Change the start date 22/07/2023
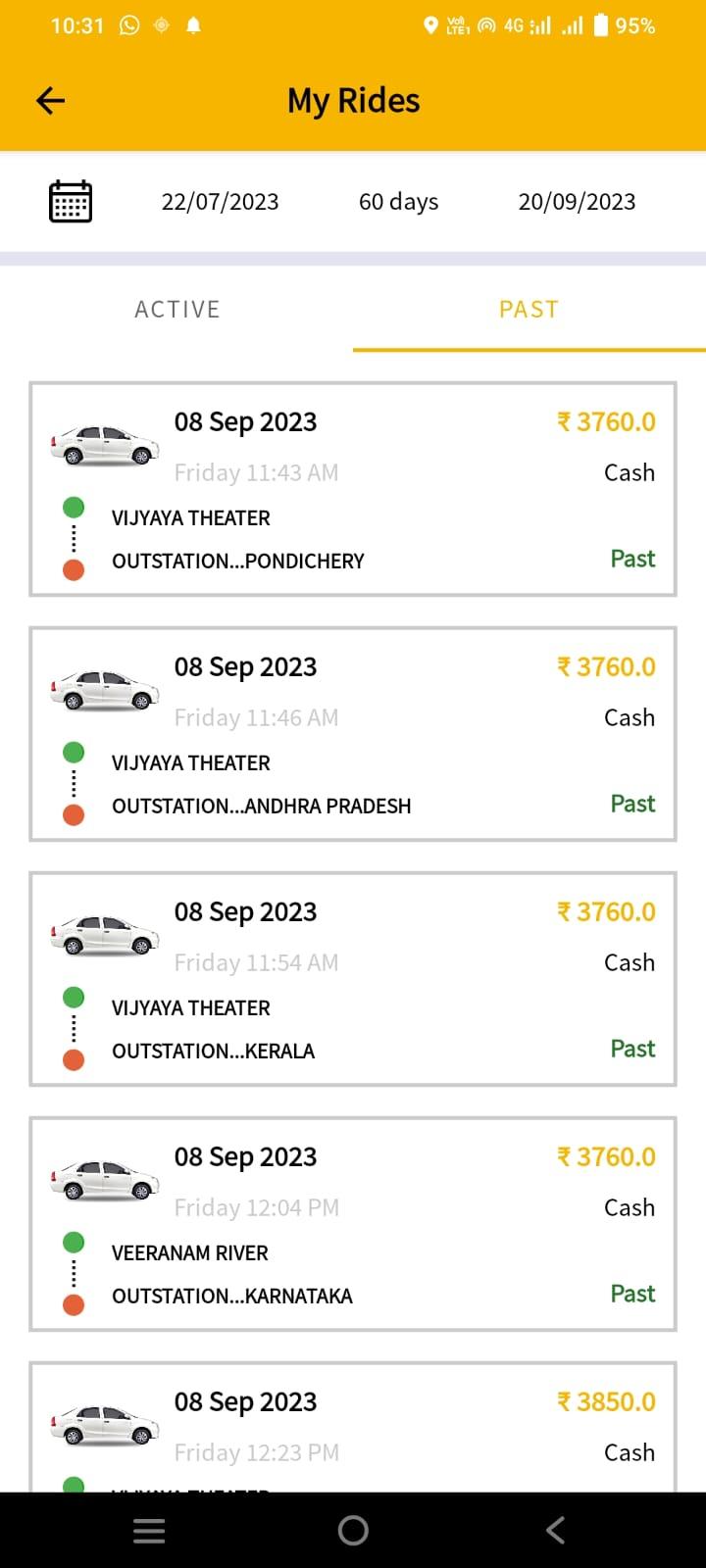 [x=220, y=202]
